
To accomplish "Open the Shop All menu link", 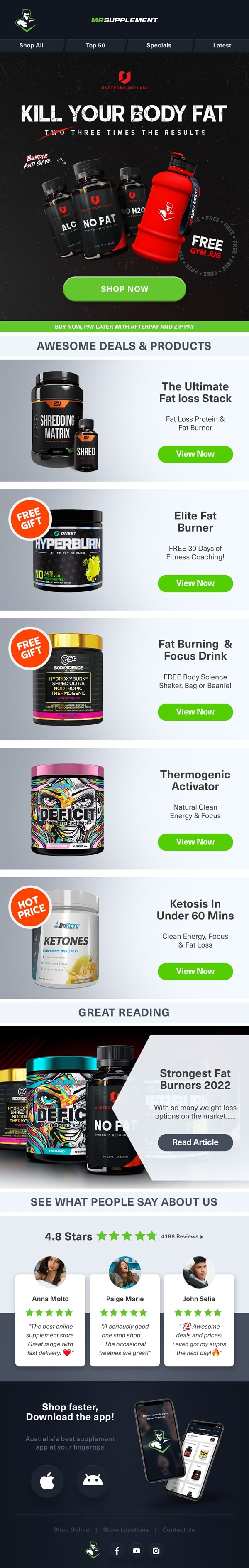I will pos(31,45).
